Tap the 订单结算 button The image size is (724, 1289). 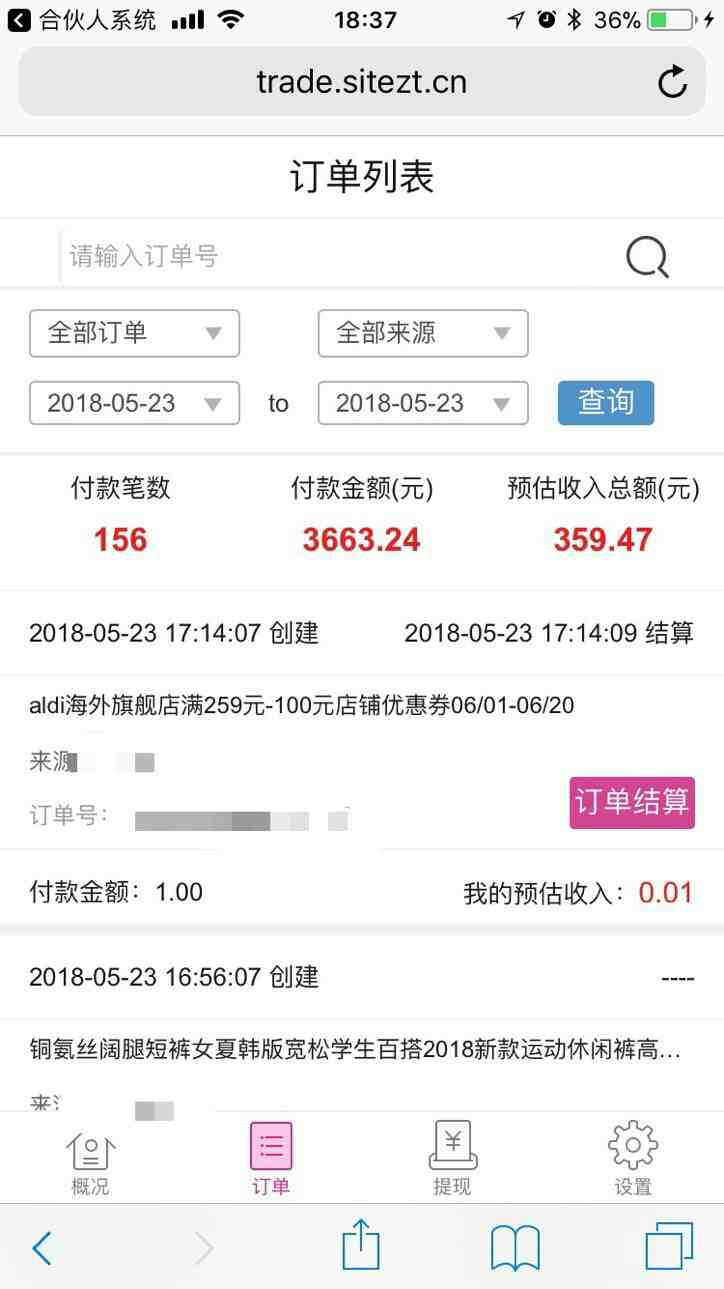632,802
